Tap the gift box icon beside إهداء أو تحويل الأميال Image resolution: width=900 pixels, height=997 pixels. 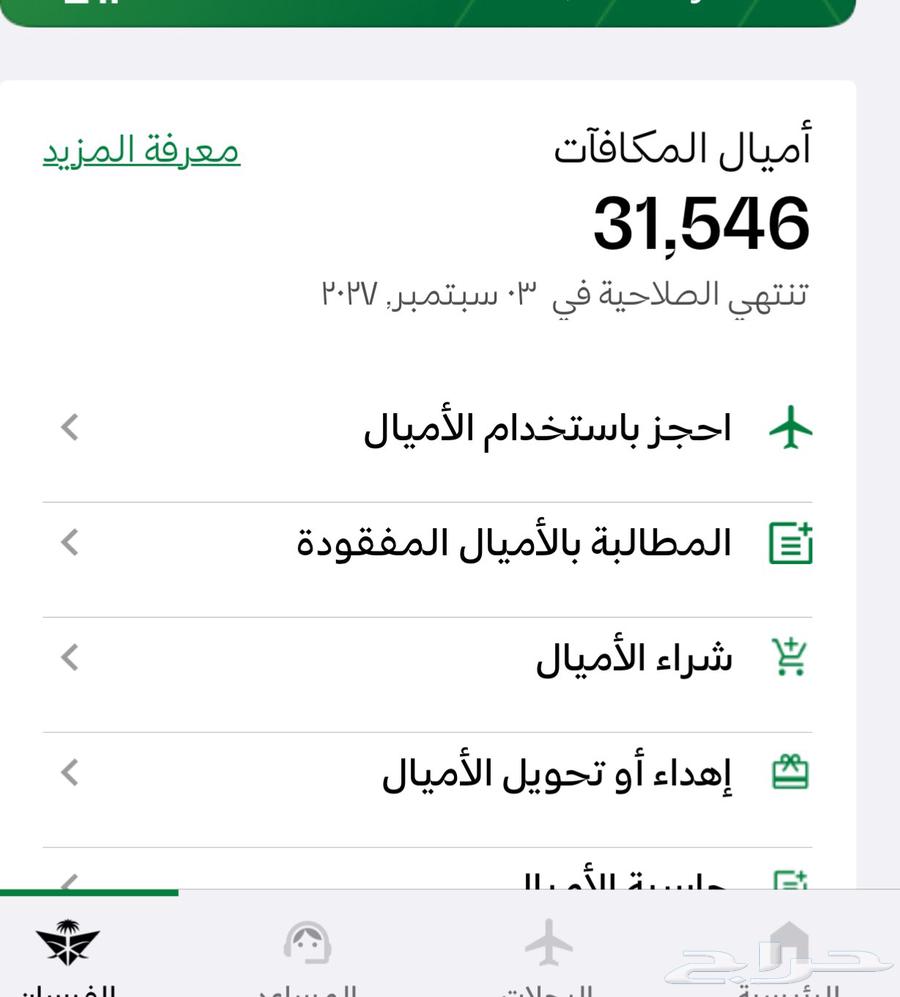(789, 771)
